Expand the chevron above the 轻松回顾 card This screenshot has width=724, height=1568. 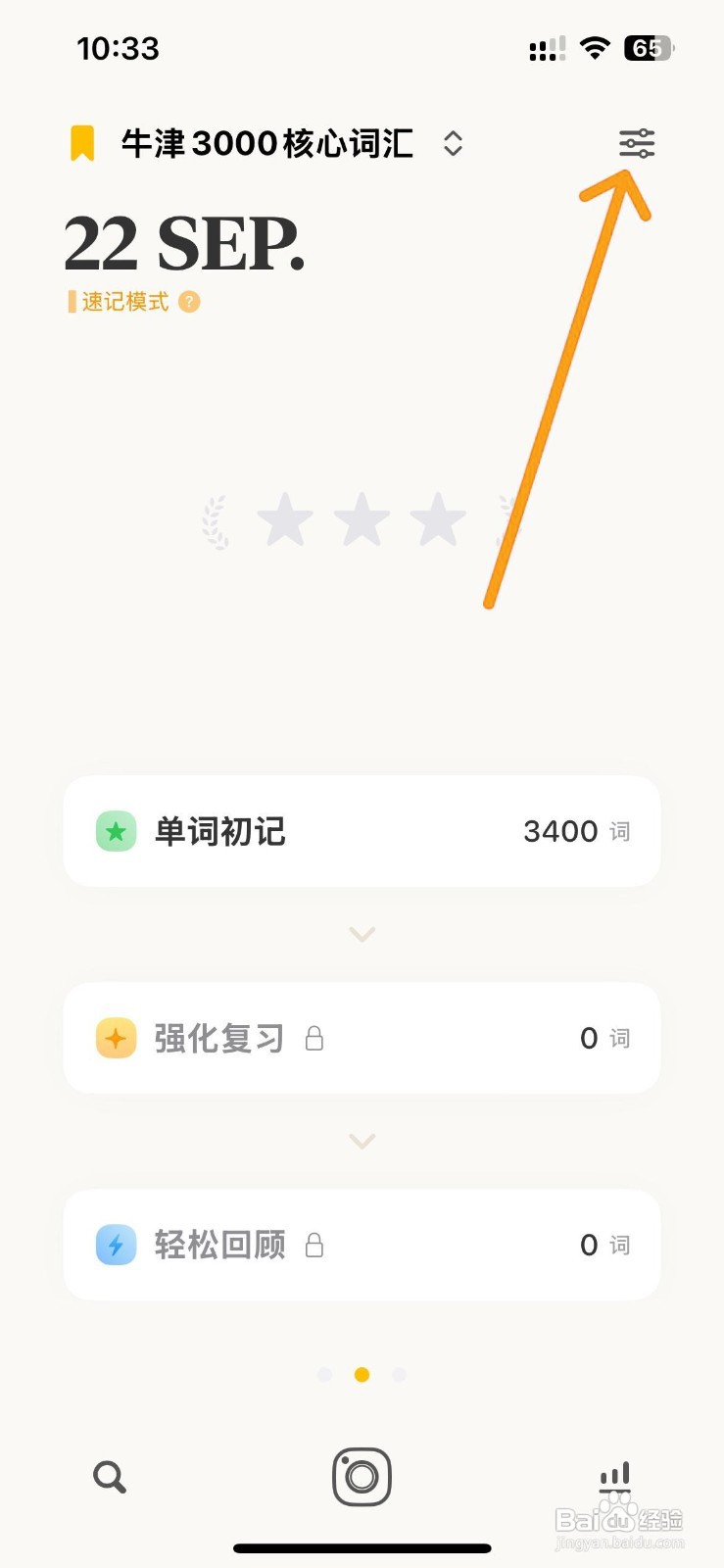pos(362,1140)
